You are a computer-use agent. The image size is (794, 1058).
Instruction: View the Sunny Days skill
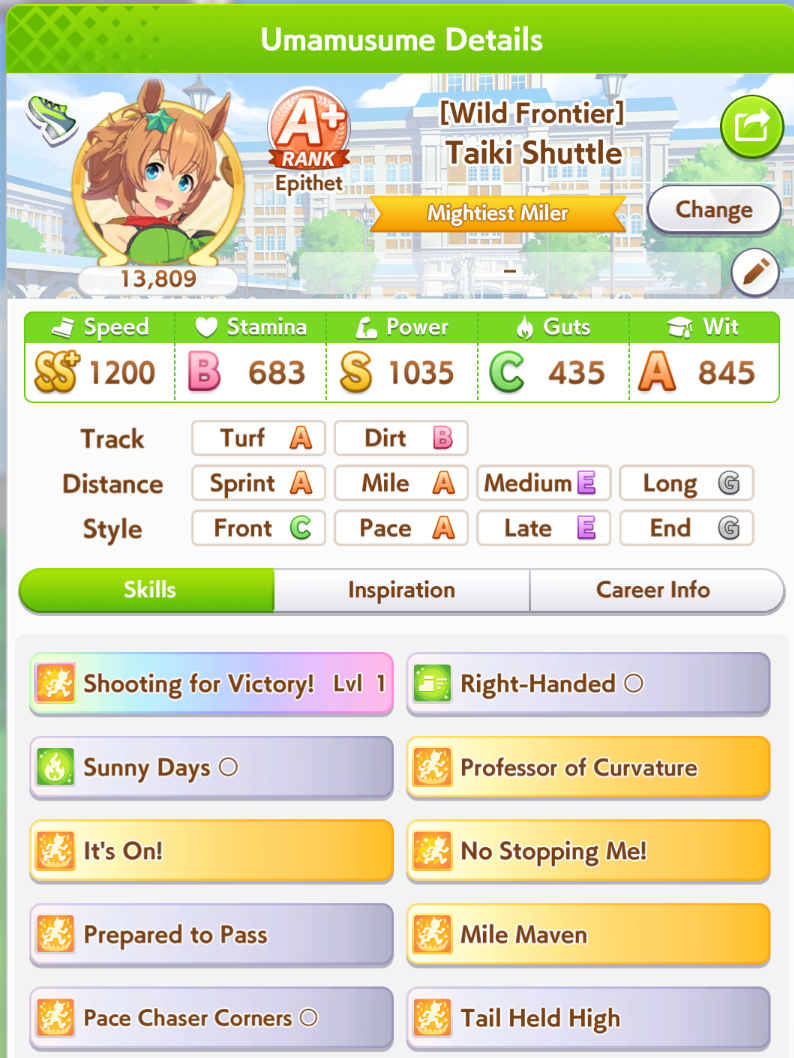pos(211,767)
